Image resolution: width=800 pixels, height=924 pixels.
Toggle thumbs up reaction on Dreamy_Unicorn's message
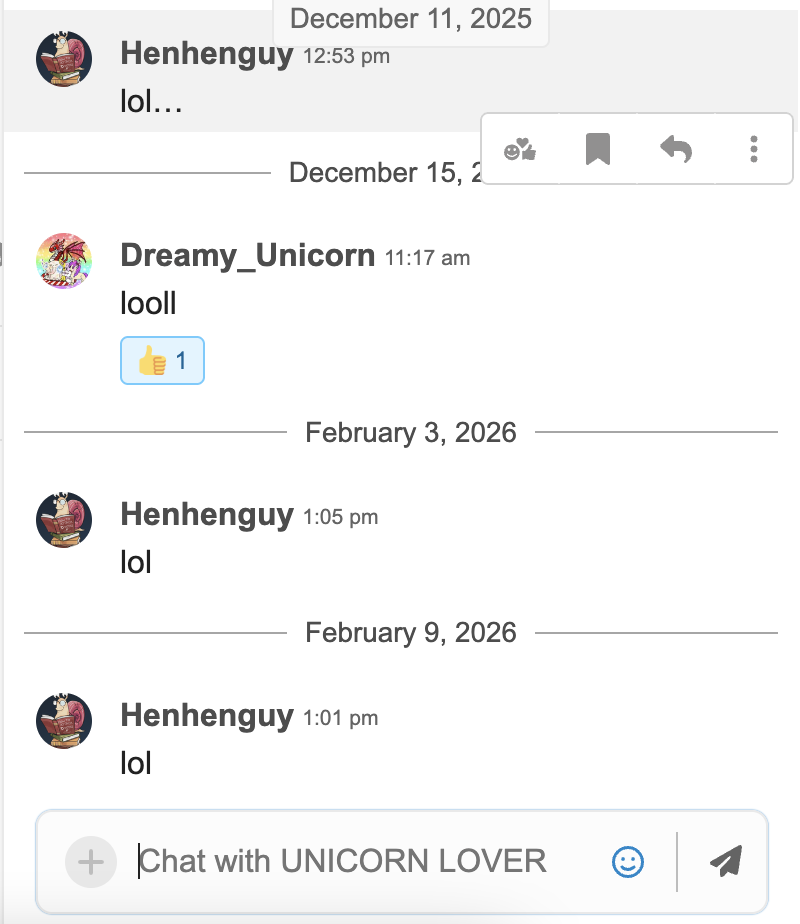pyautogui.click(x=162, y=361)
